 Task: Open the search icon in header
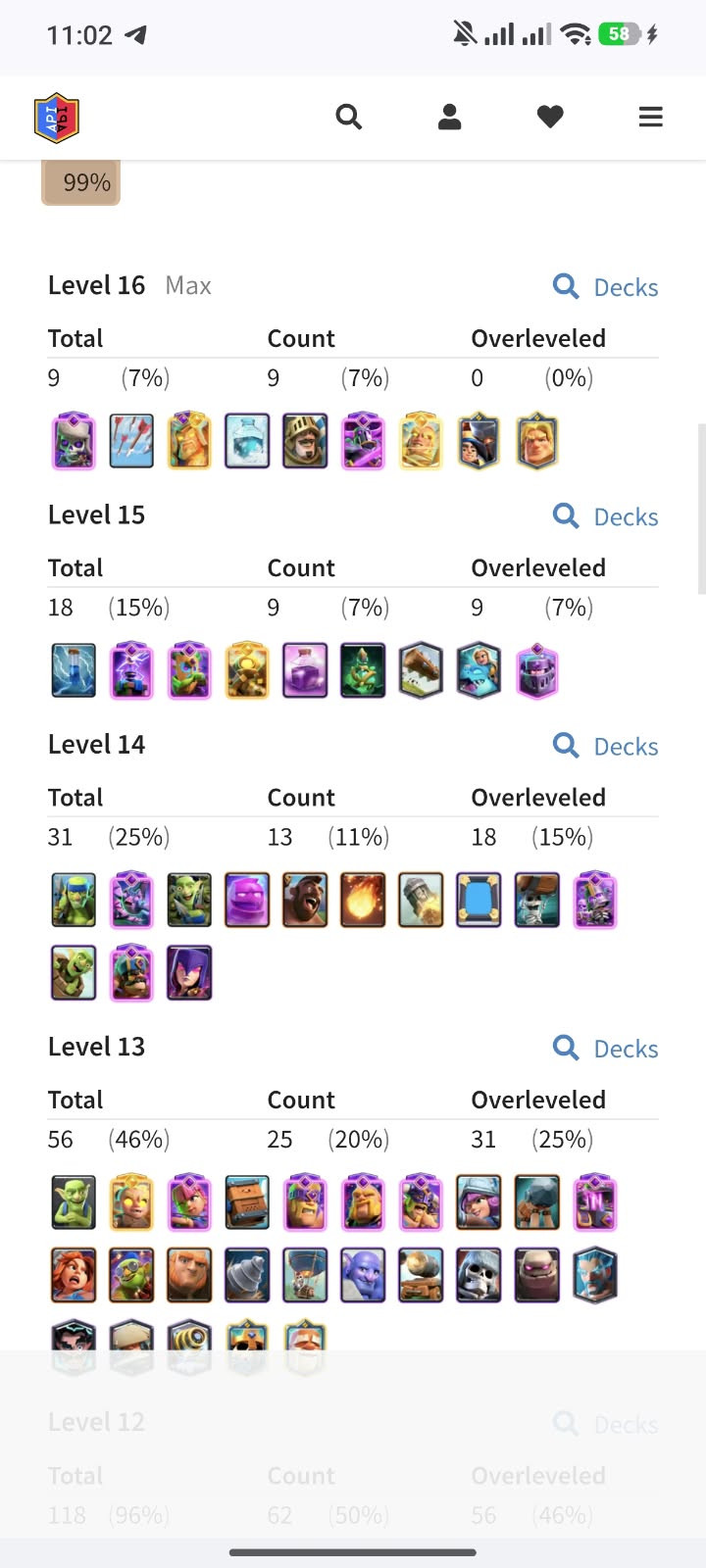[x=349, y=118]
